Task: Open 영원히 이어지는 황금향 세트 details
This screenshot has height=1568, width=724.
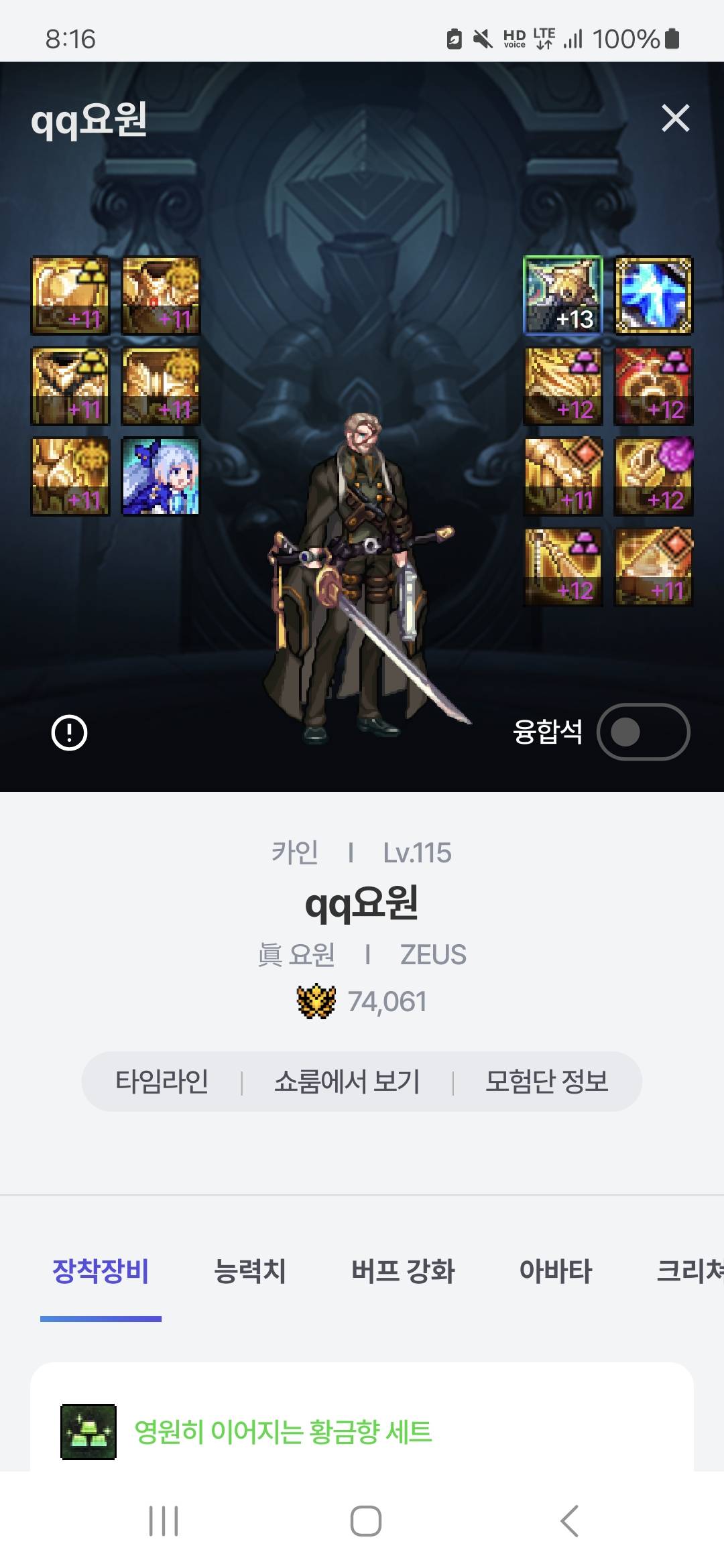Action: pos(283,1432)
